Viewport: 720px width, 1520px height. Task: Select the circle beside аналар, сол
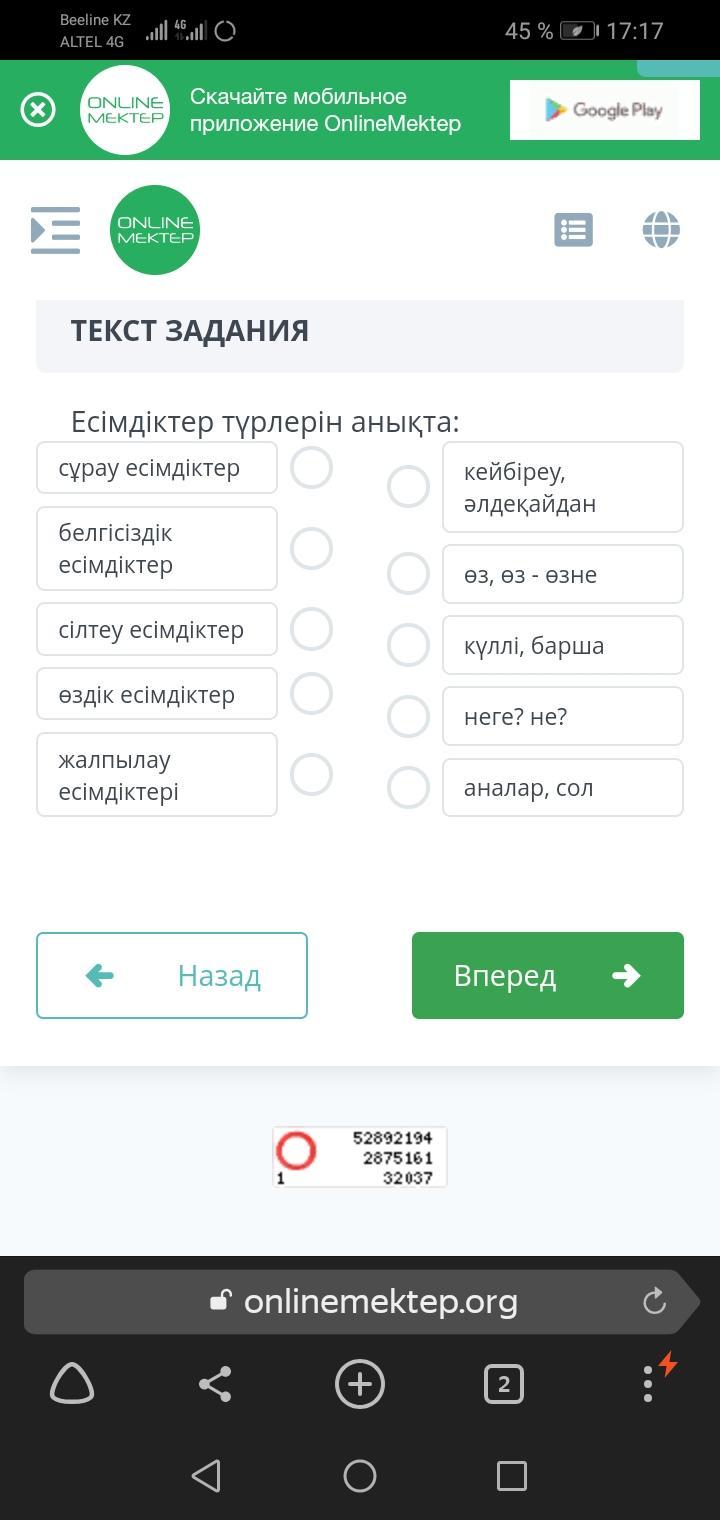click(x=408, y=788)
